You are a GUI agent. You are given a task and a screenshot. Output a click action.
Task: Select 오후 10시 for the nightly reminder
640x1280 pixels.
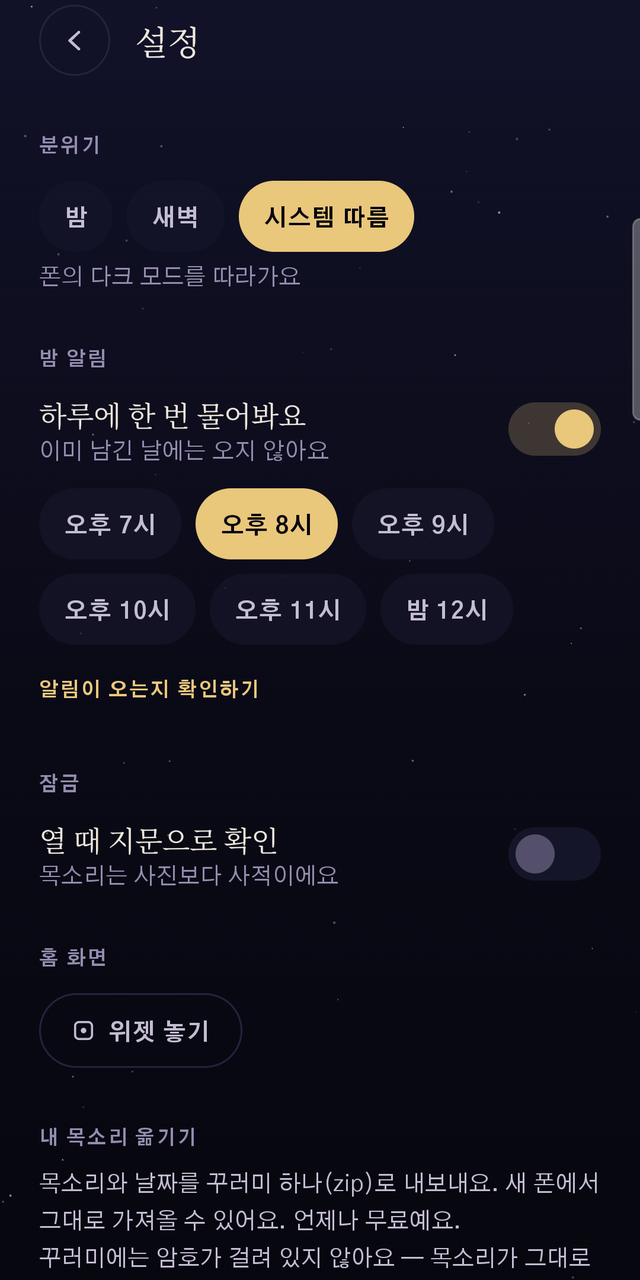pos(117,609)
